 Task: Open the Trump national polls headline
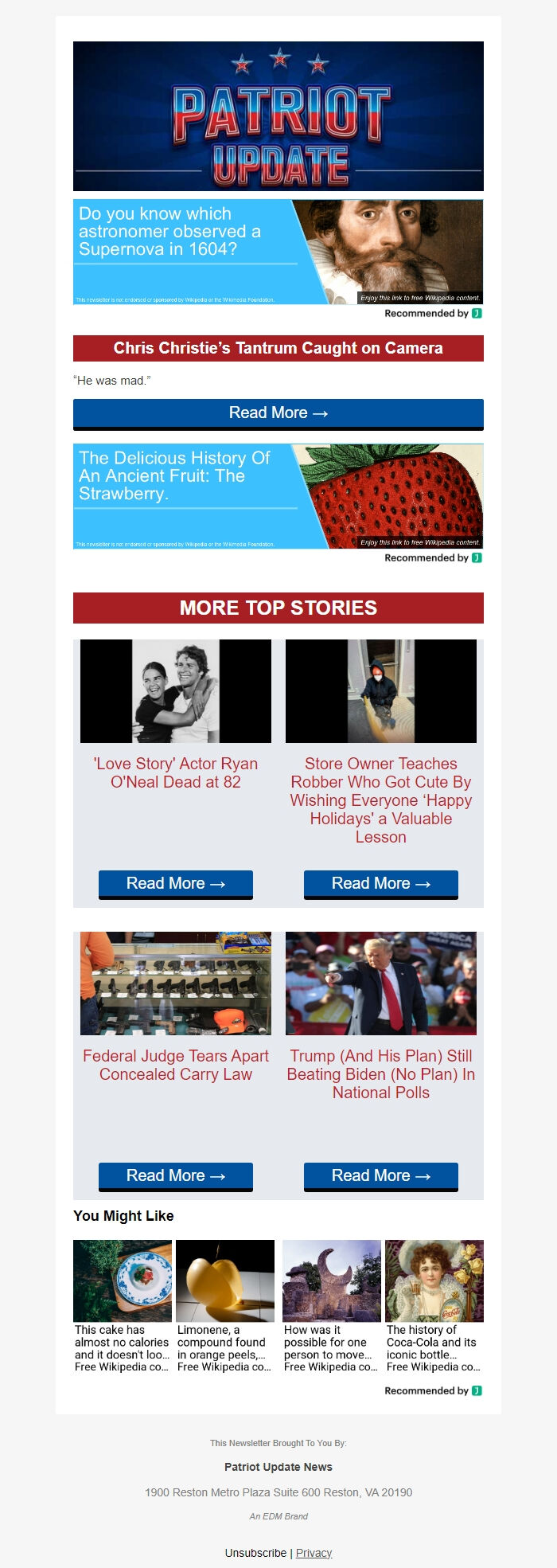tap(381, 1073)
